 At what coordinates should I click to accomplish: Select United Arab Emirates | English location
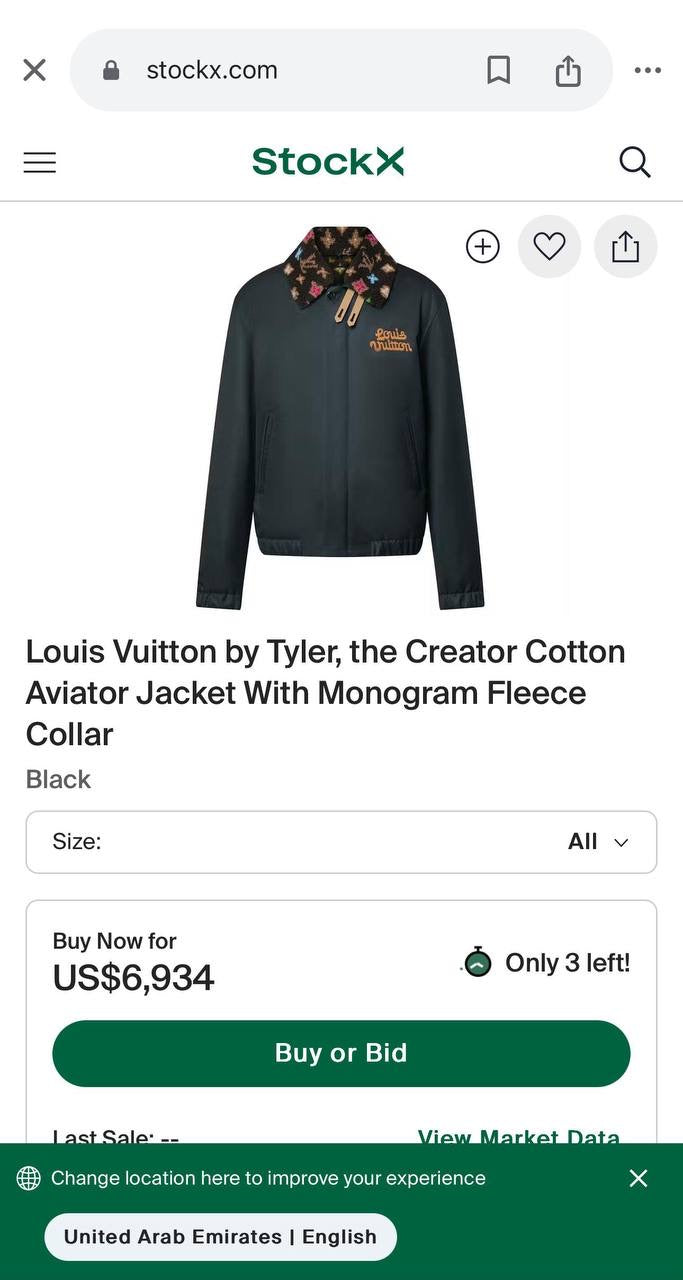coord(220,1237)
